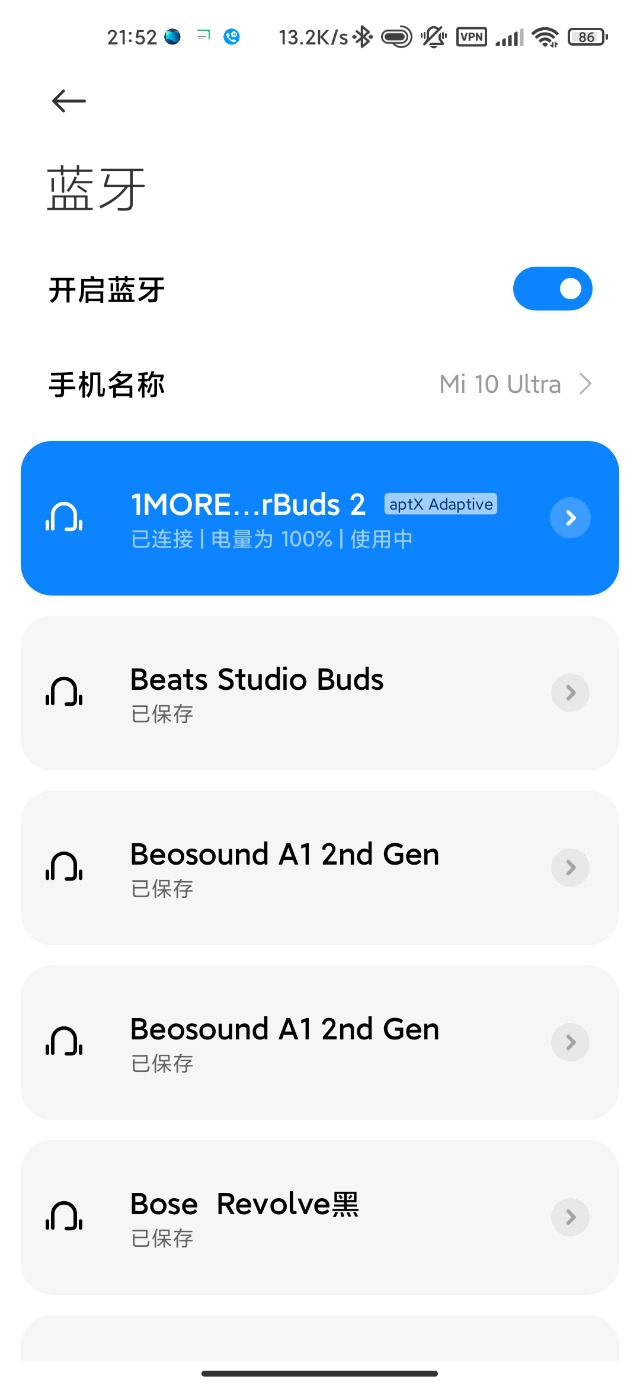This screenshot has height=1386, width=640.
Task: Open details arrow for the 1MORE earbuds
Action: click(570, 518)
